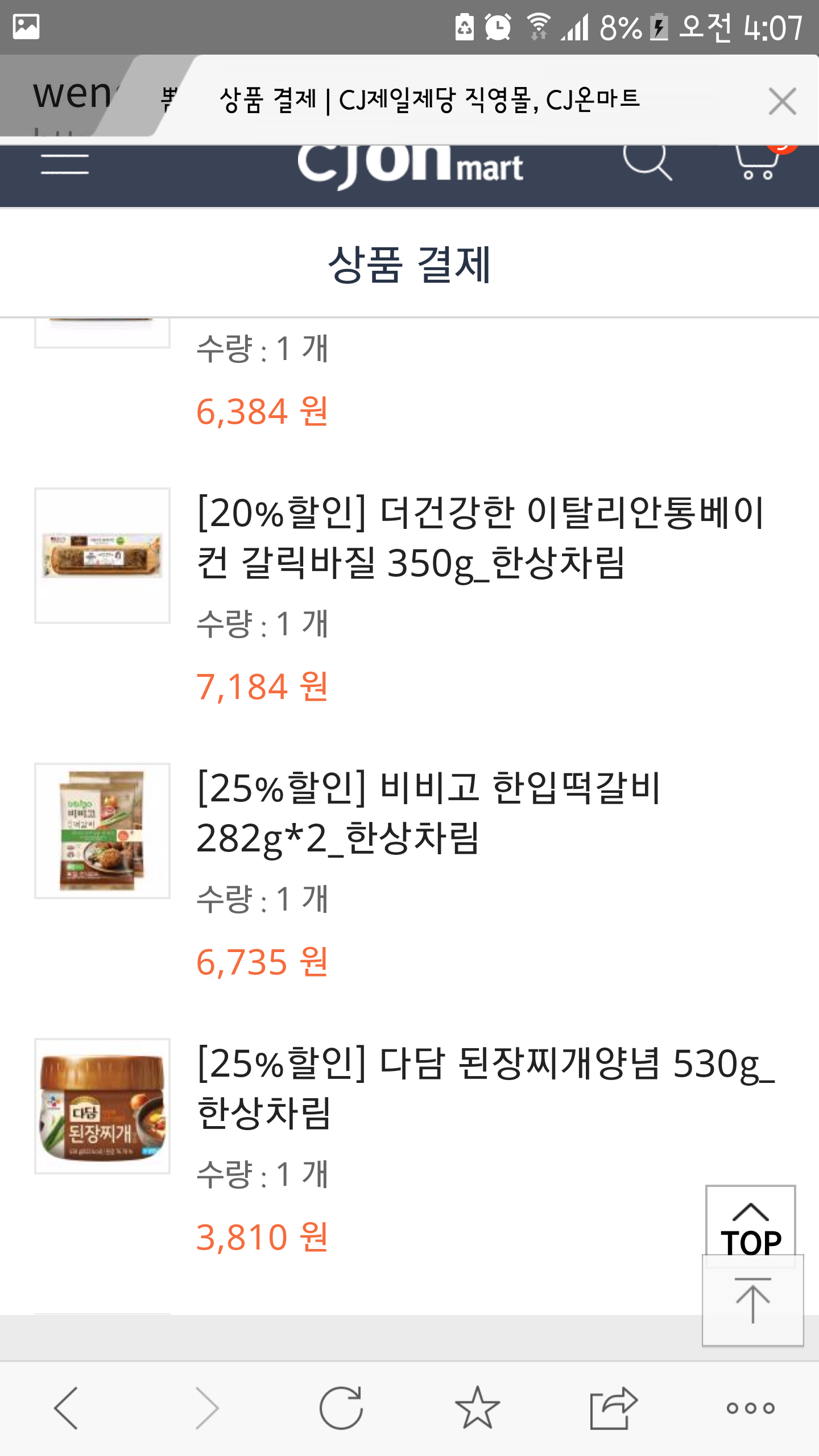Open the browser's more options menu
Screen dimensions: 819x1456
750,1408
